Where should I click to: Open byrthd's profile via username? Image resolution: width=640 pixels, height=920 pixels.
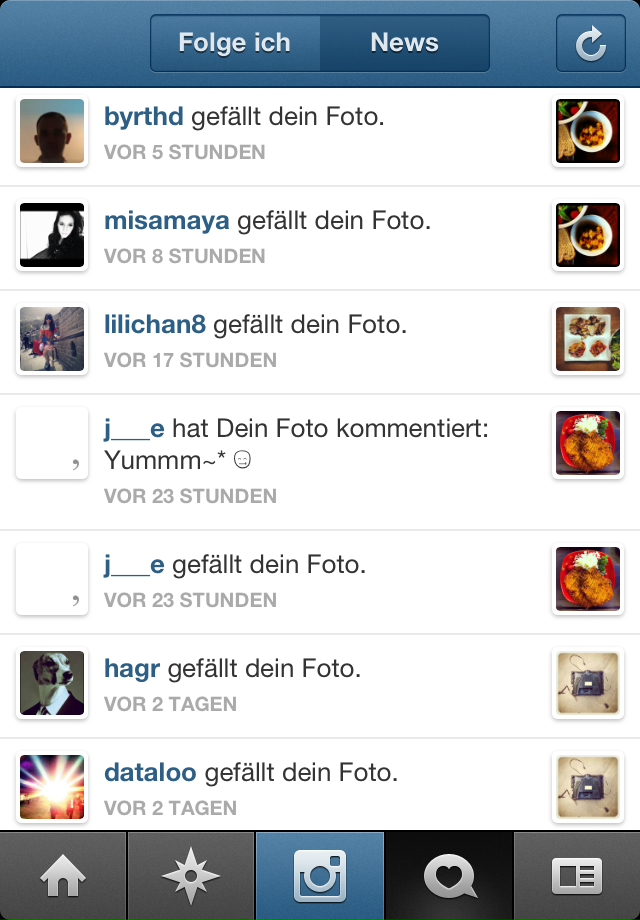pyautogui.click(x=144, y=116)
